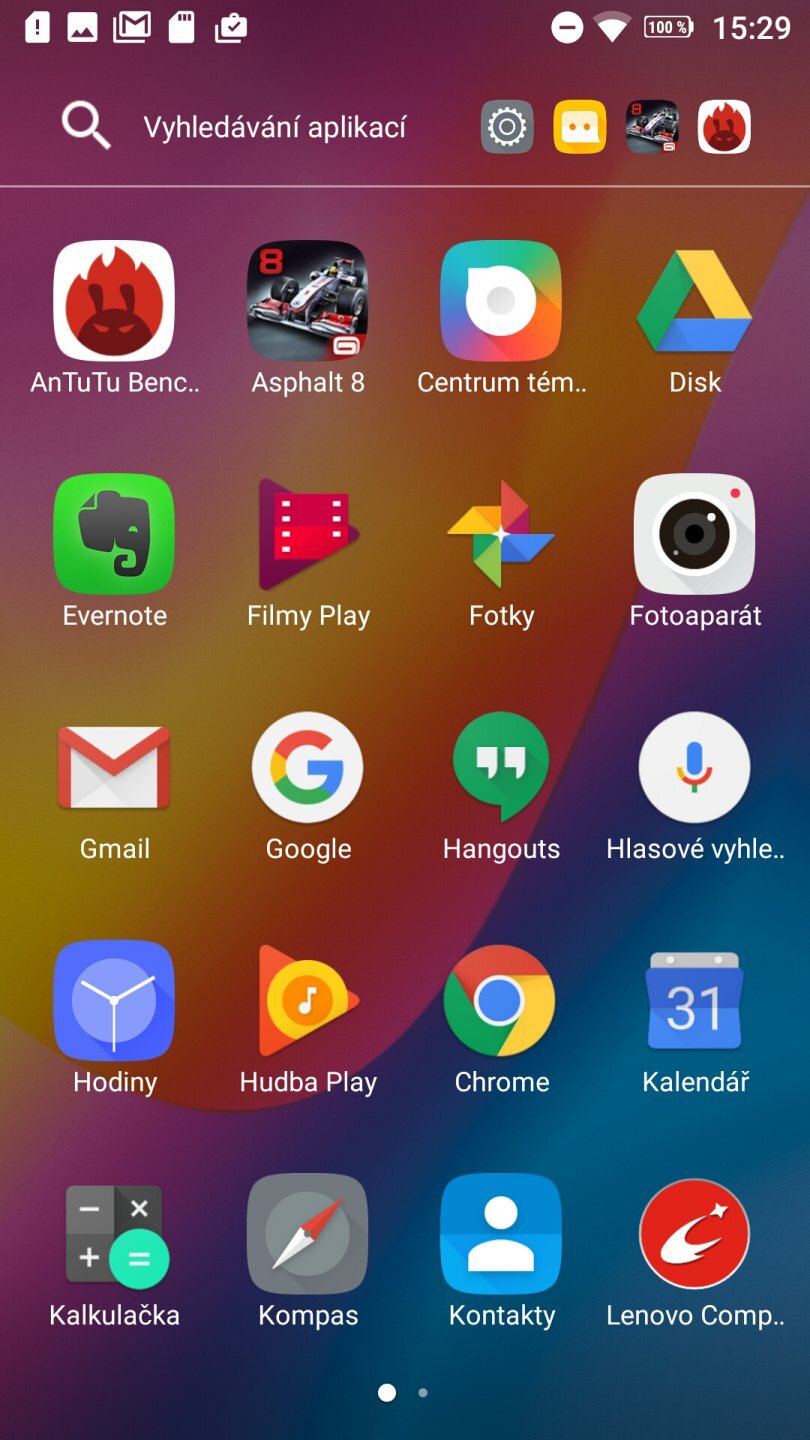Open the Fotky photo gallery

[501, 533]
